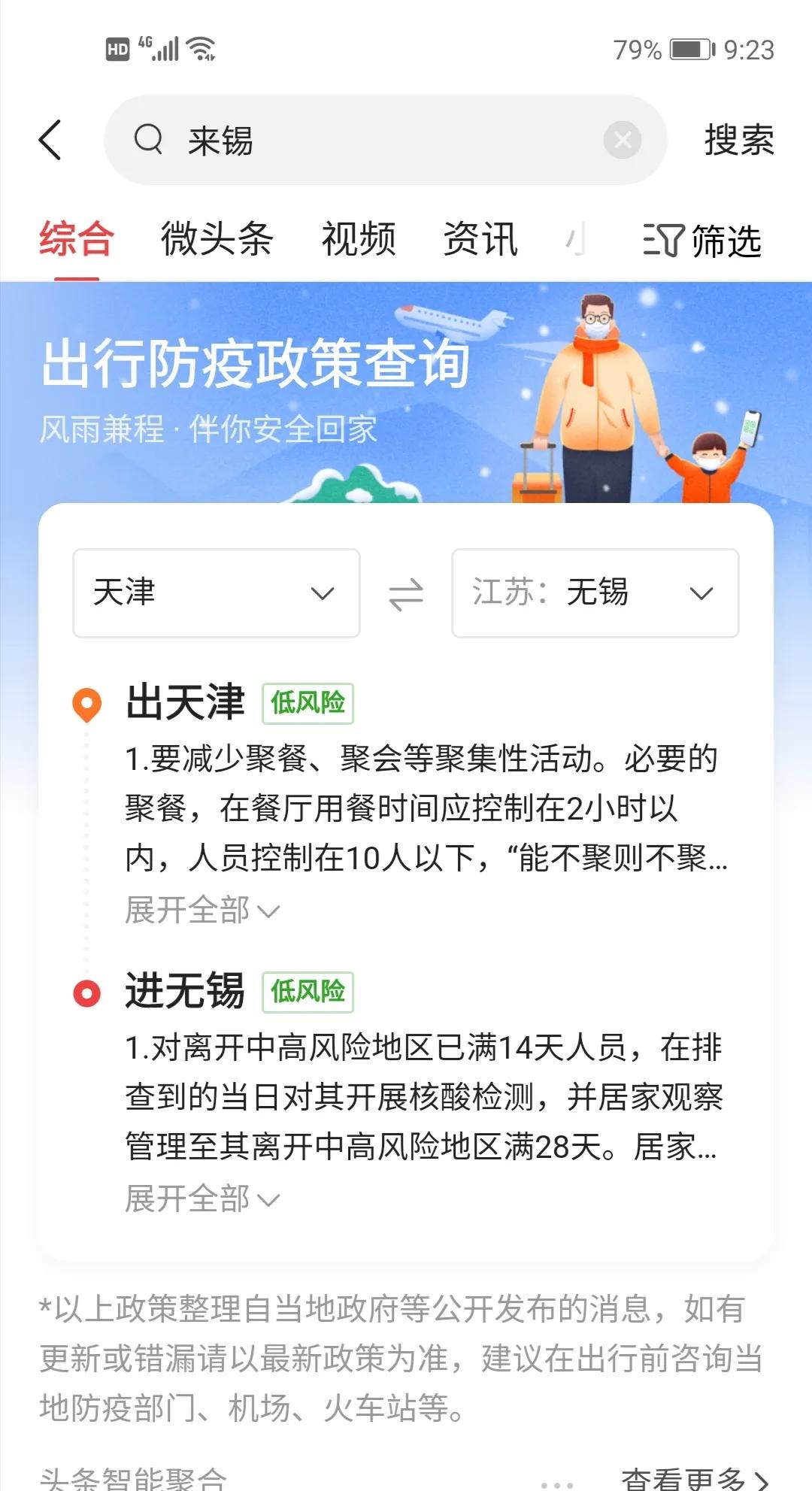The image size is (812, 1491).
Task: Select the magnifier icon in search bar
Action: (x=147, y=141)
